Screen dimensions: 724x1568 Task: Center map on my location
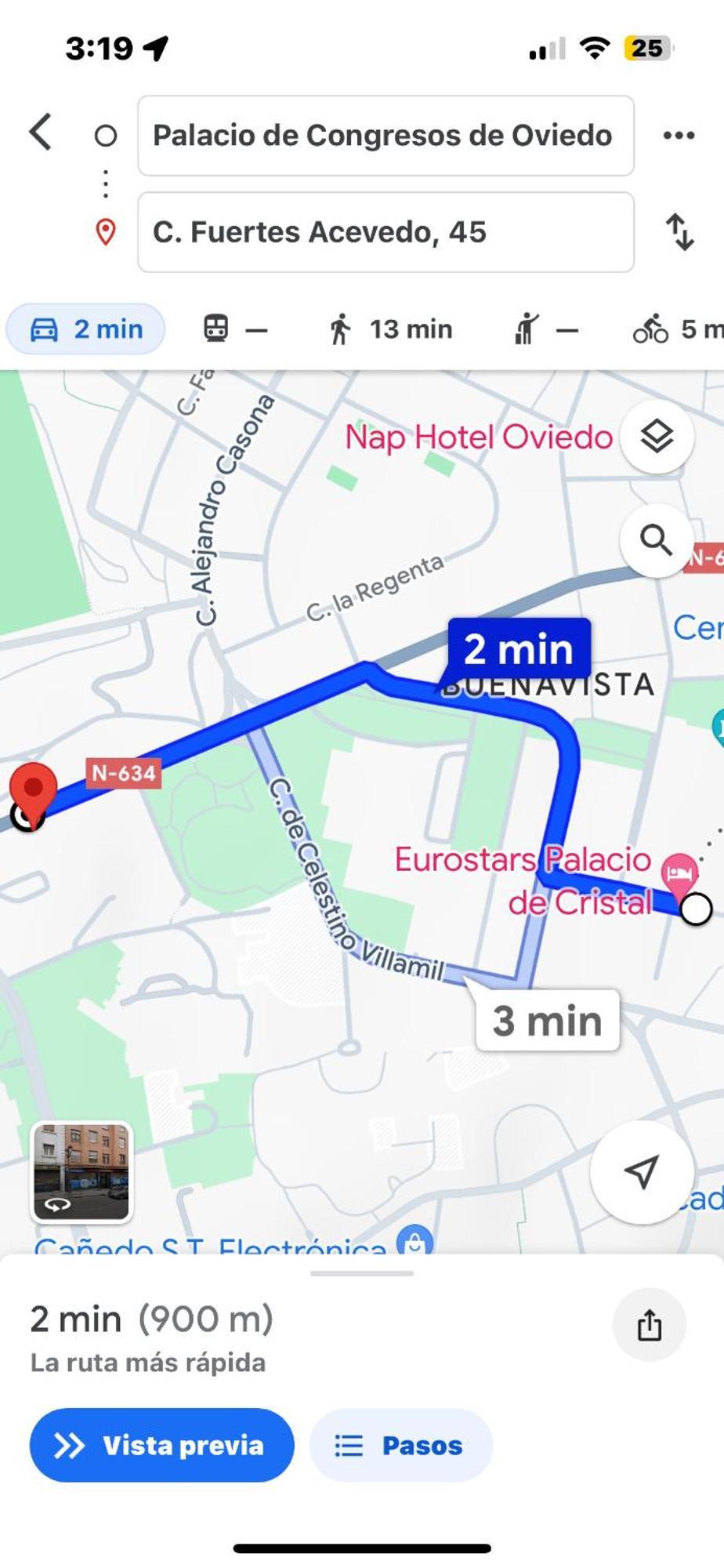[x=642, y=1171]
